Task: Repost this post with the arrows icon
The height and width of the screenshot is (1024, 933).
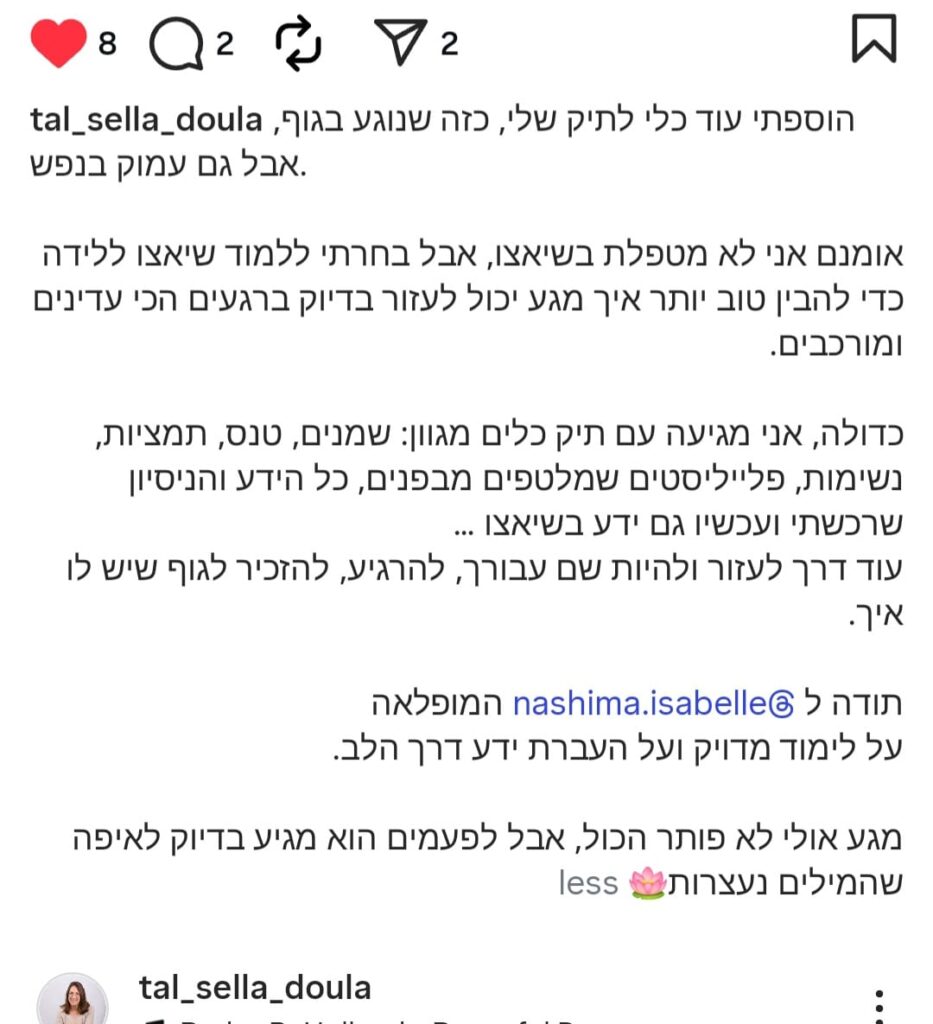Action: coord(298,44)
